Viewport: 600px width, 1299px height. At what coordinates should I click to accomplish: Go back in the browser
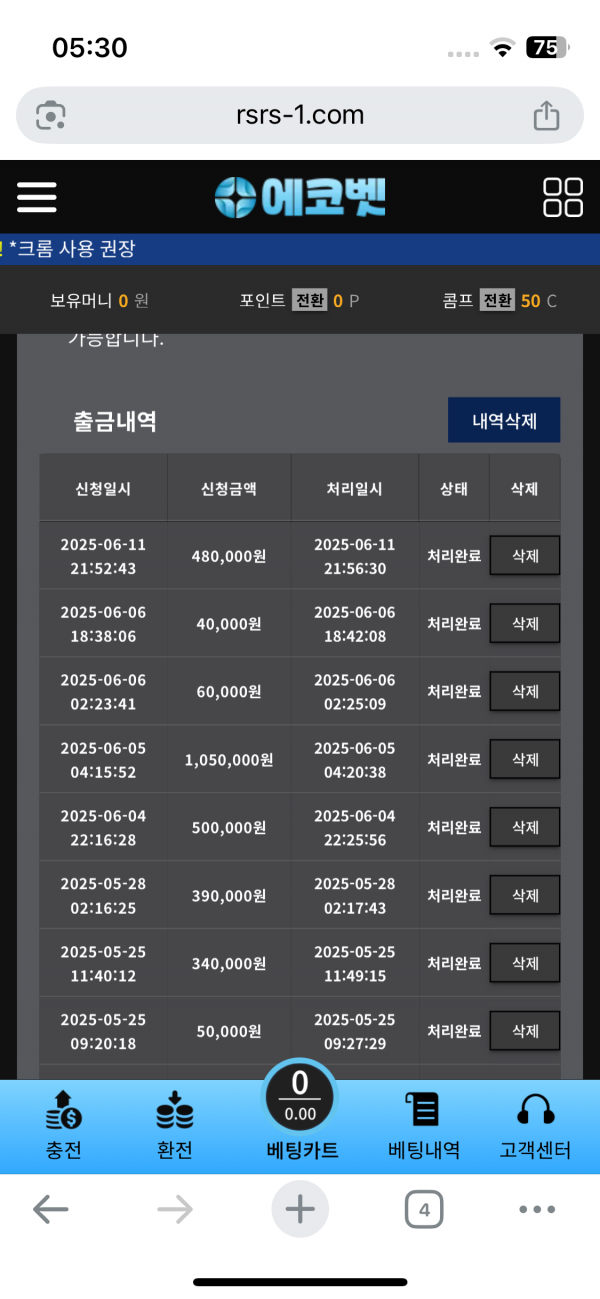tap(50, 1210)
